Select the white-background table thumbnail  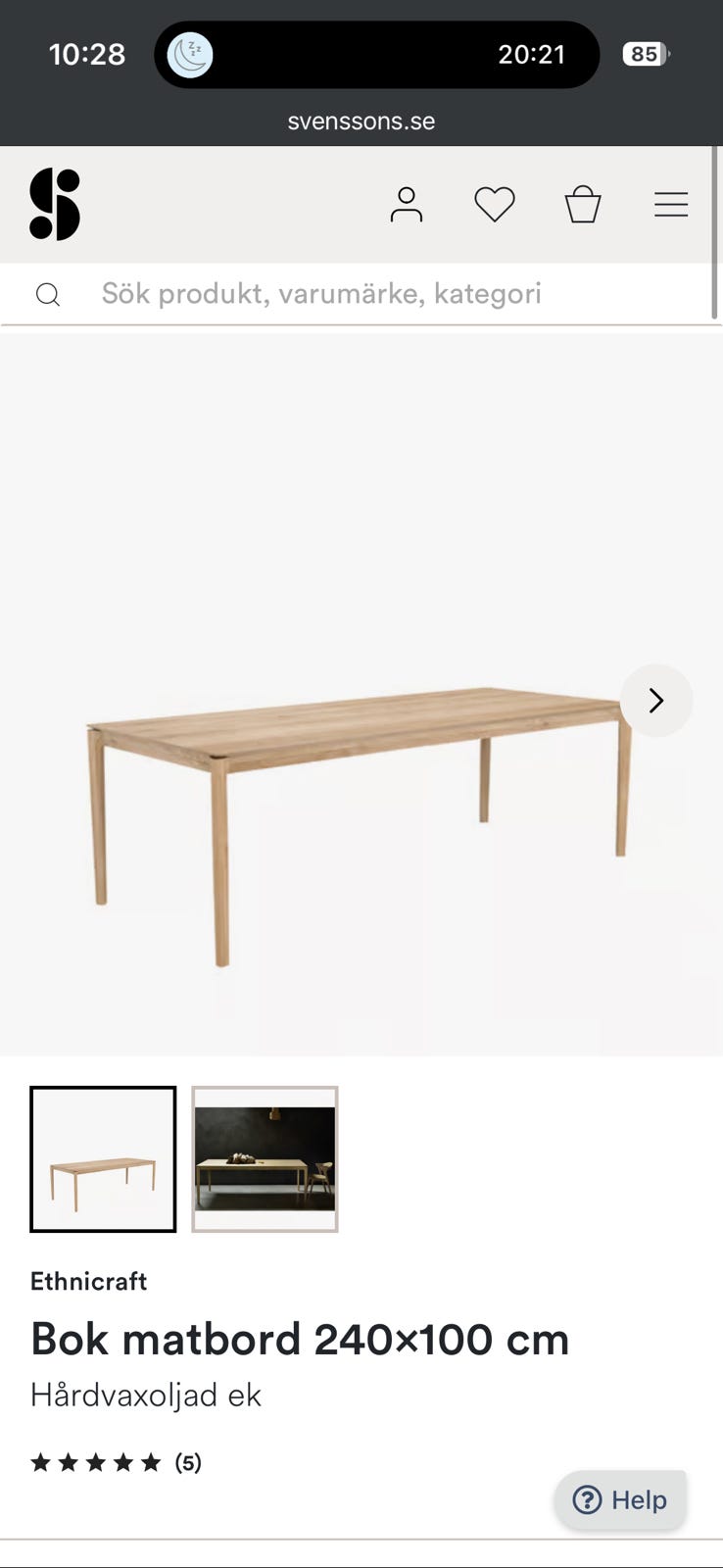click(x=104, y=1159)
